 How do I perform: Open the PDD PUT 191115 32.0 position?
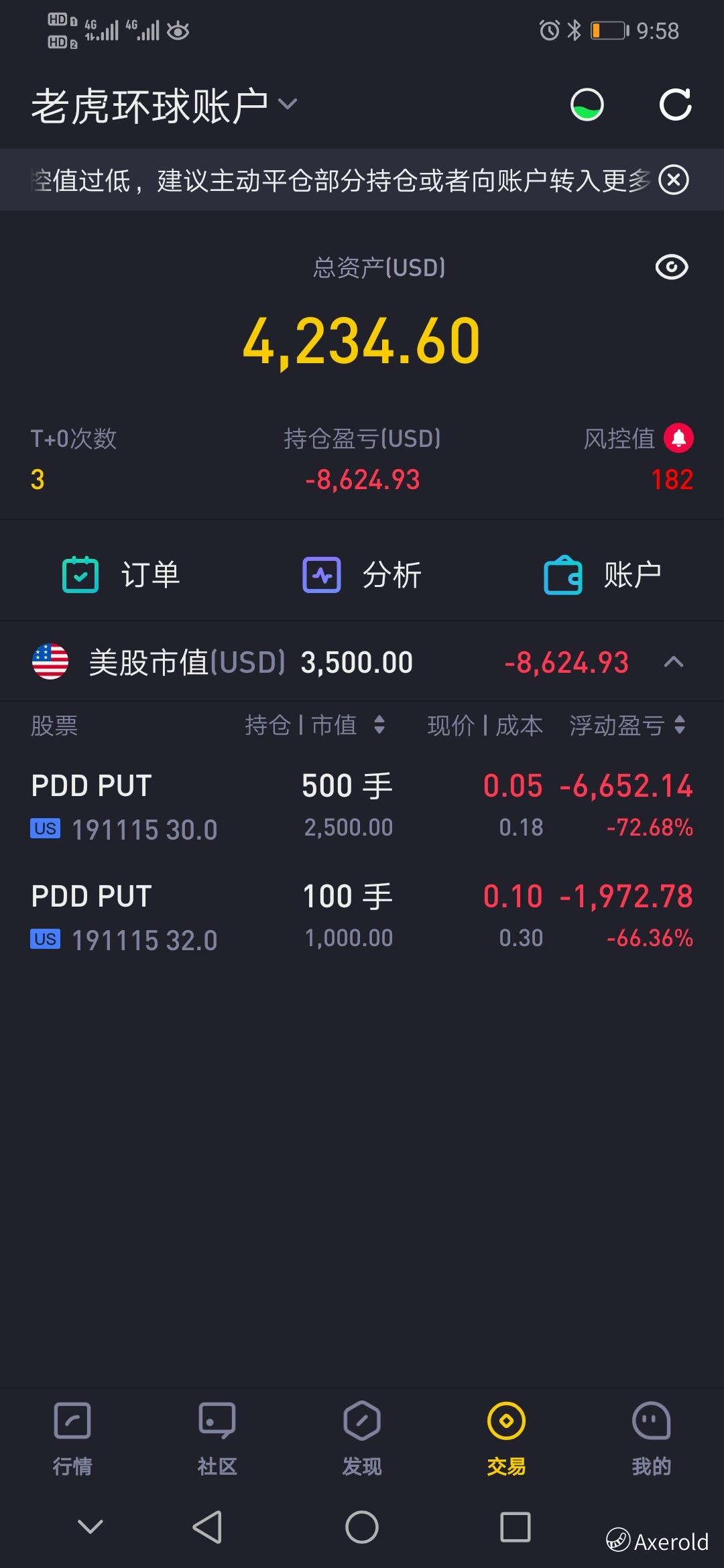[362, 917]
